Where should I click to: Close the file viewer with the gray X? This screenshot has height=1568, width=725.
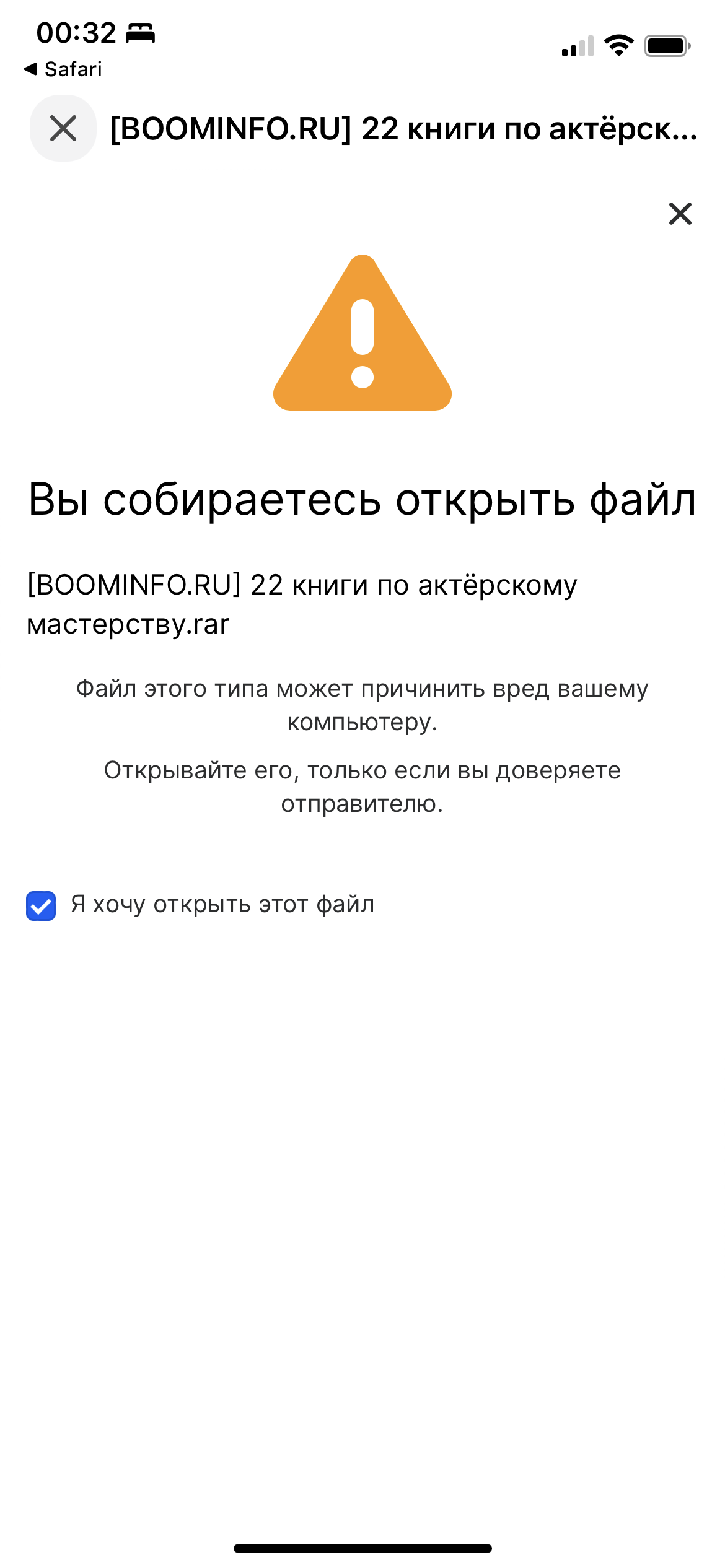[x=63, y=128]
